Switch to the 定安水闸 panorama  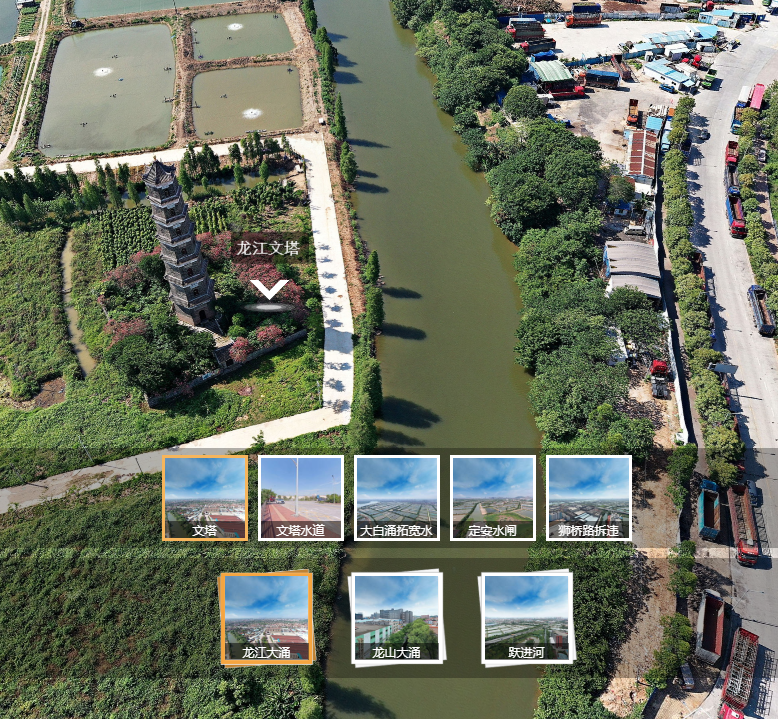(x=493, y=497)
